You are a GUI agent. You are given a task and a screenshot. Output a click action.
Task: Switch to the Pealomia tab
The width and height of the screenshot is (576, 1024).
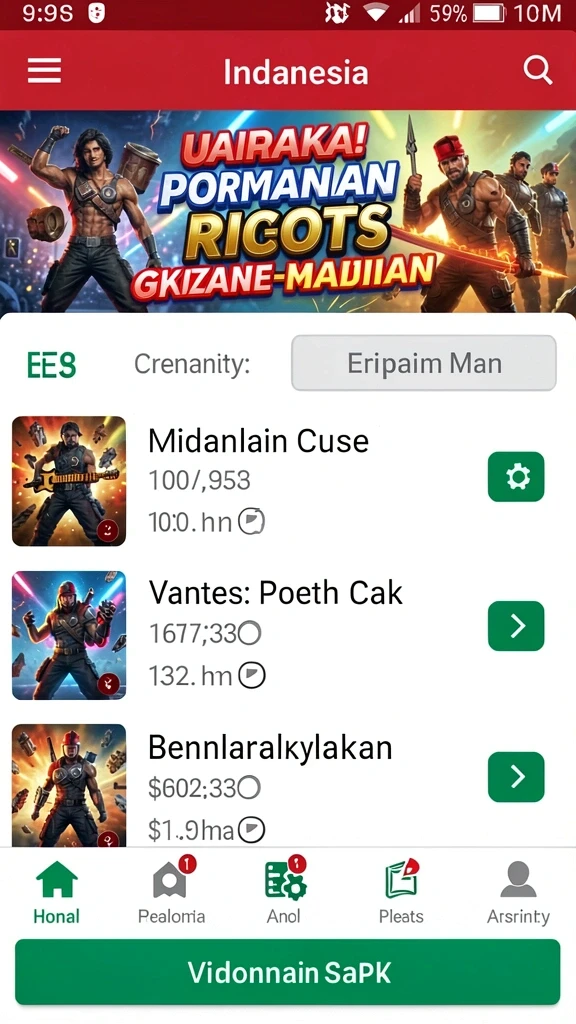click(x=172, y=892)
